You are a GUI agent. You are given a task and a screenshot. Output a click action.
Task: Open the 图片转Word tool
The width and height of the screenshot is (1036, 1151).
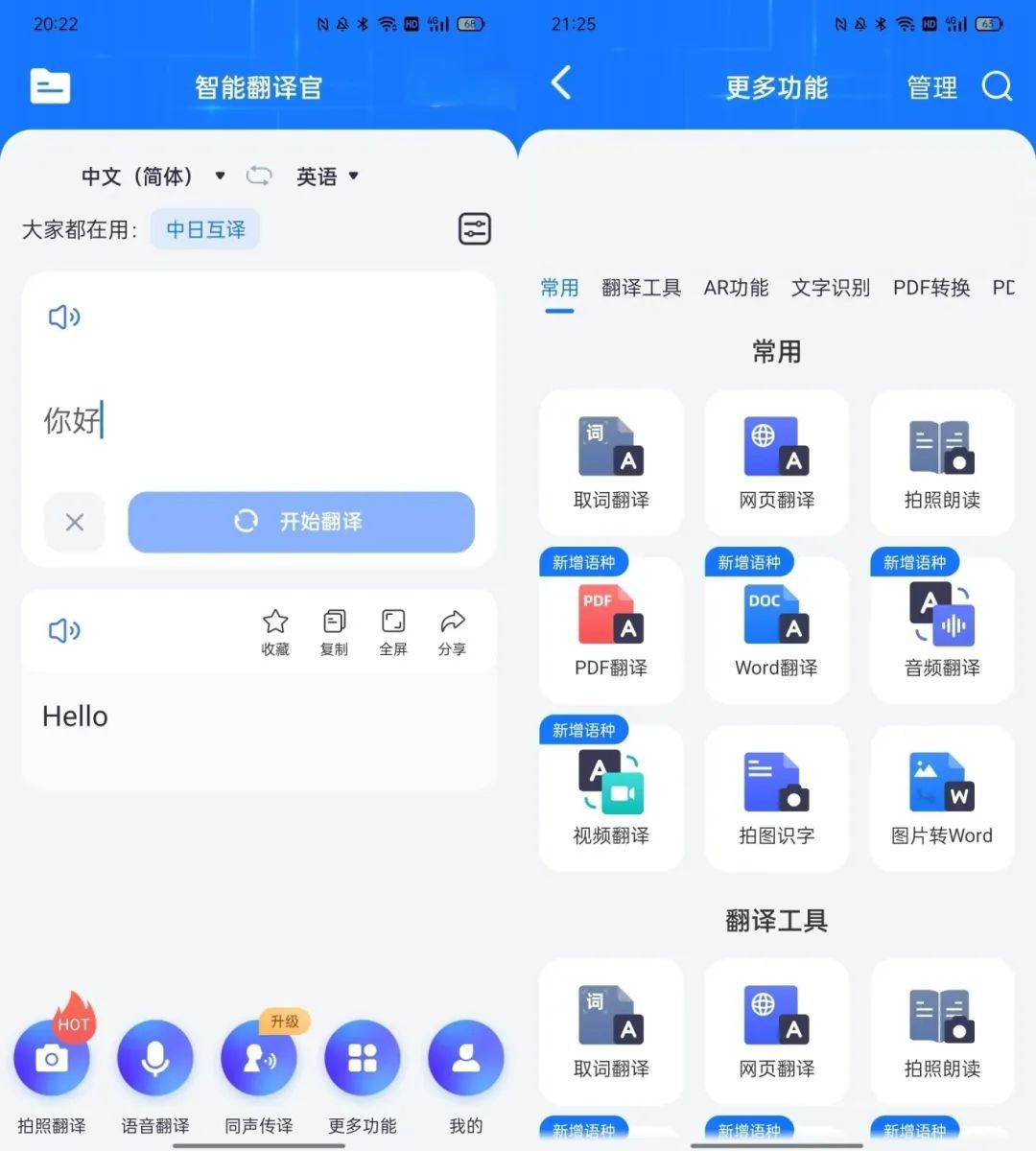(942, 797)
